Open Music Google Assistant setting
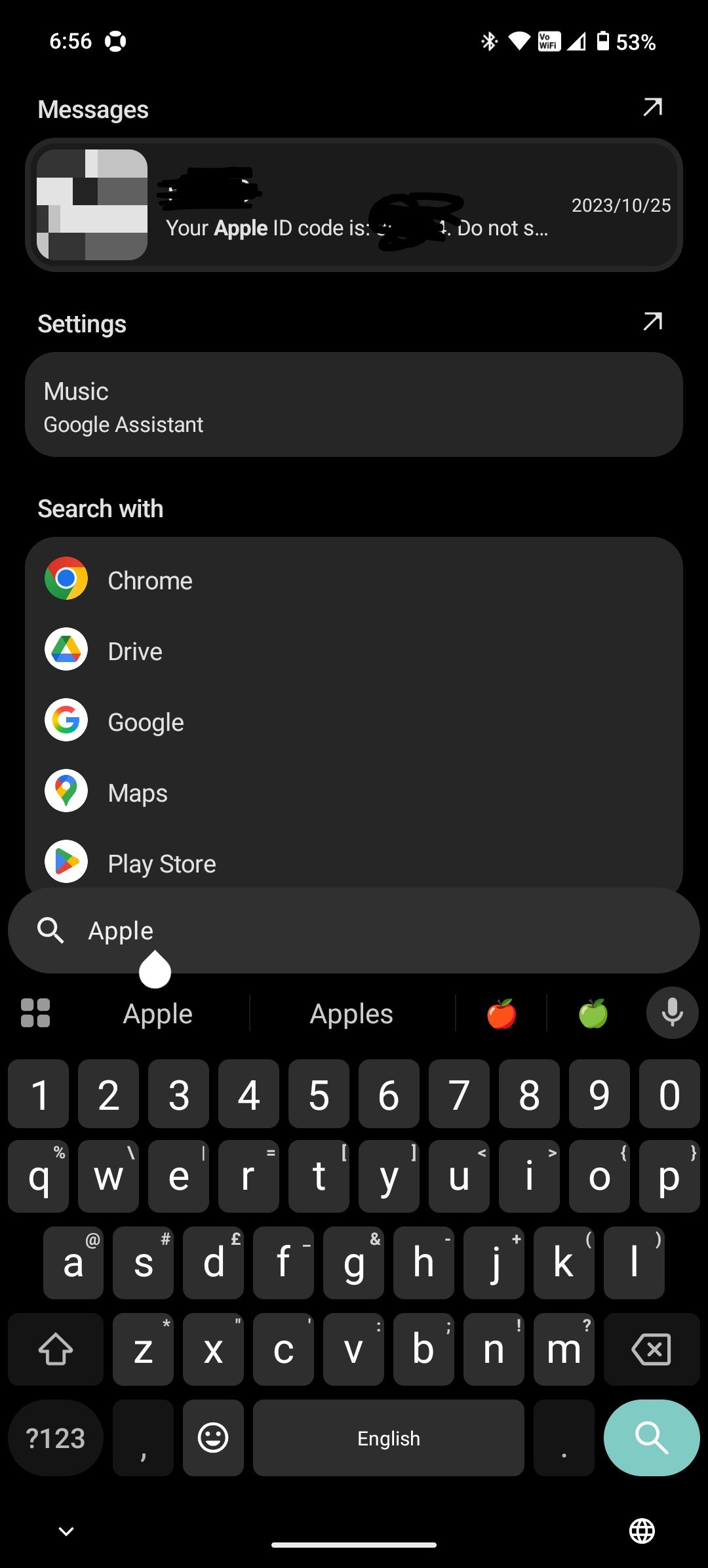Image resolution: width=708 pixels, height=1568 pixels. click(x=354, y=405)
